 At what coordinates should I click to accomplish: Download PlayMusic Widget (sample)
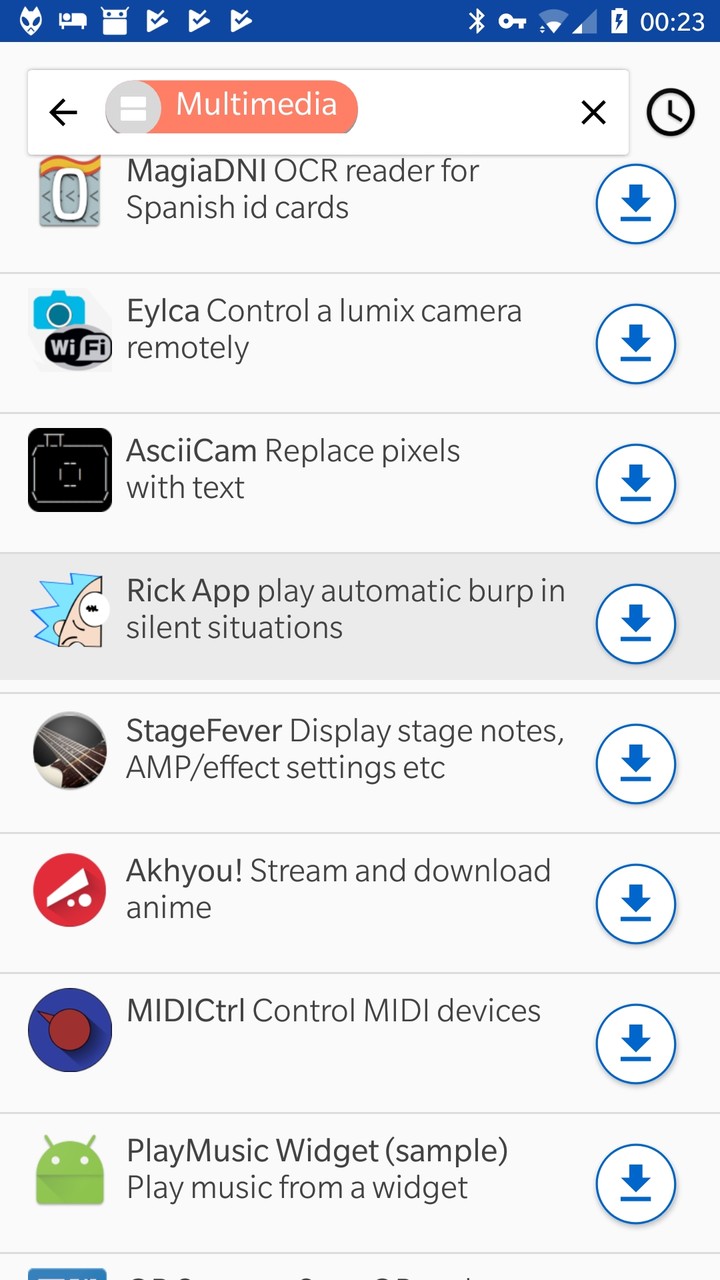click(x=636, y=1183)
